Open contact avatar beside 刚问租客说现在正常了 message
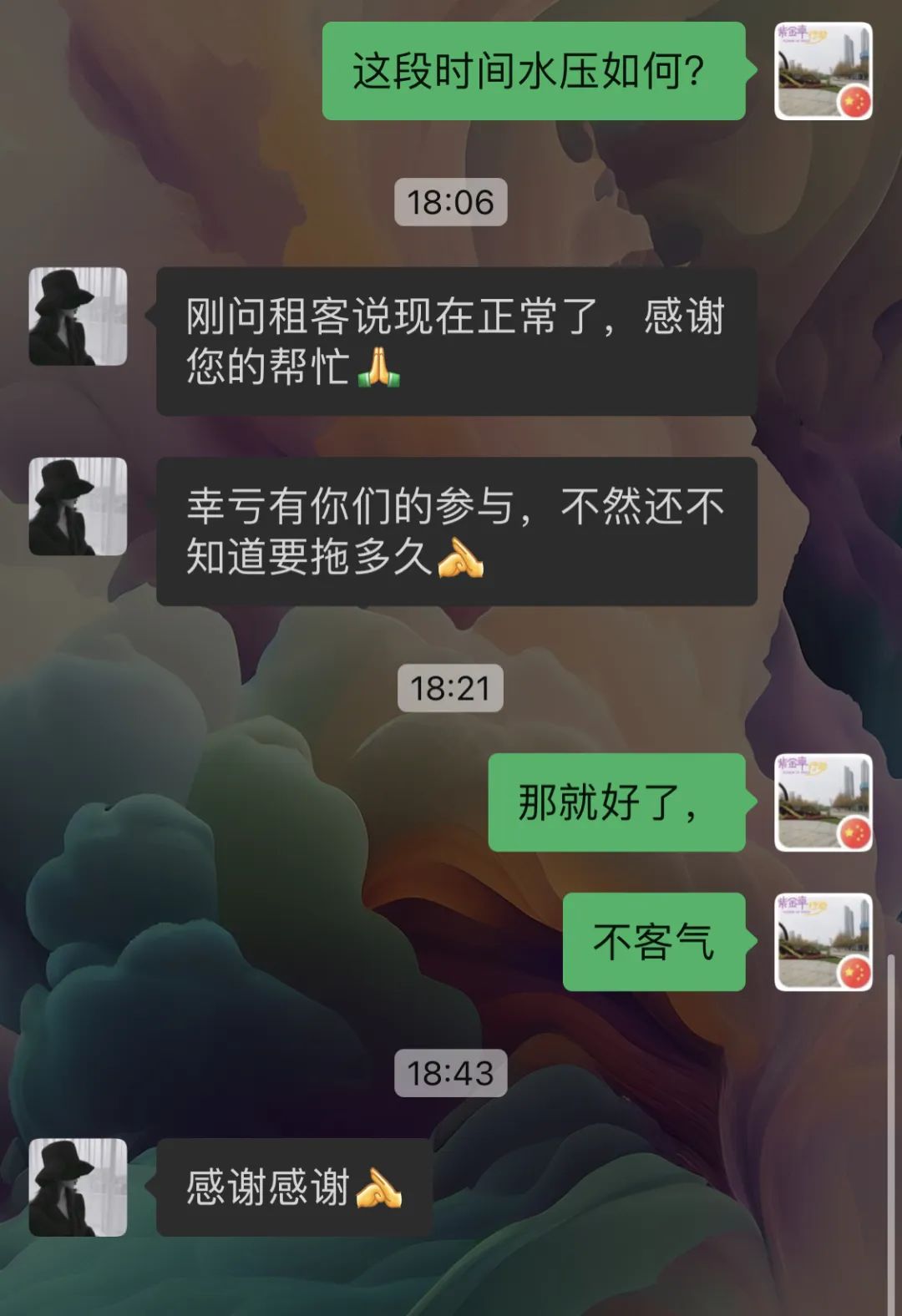 point(78,316)
